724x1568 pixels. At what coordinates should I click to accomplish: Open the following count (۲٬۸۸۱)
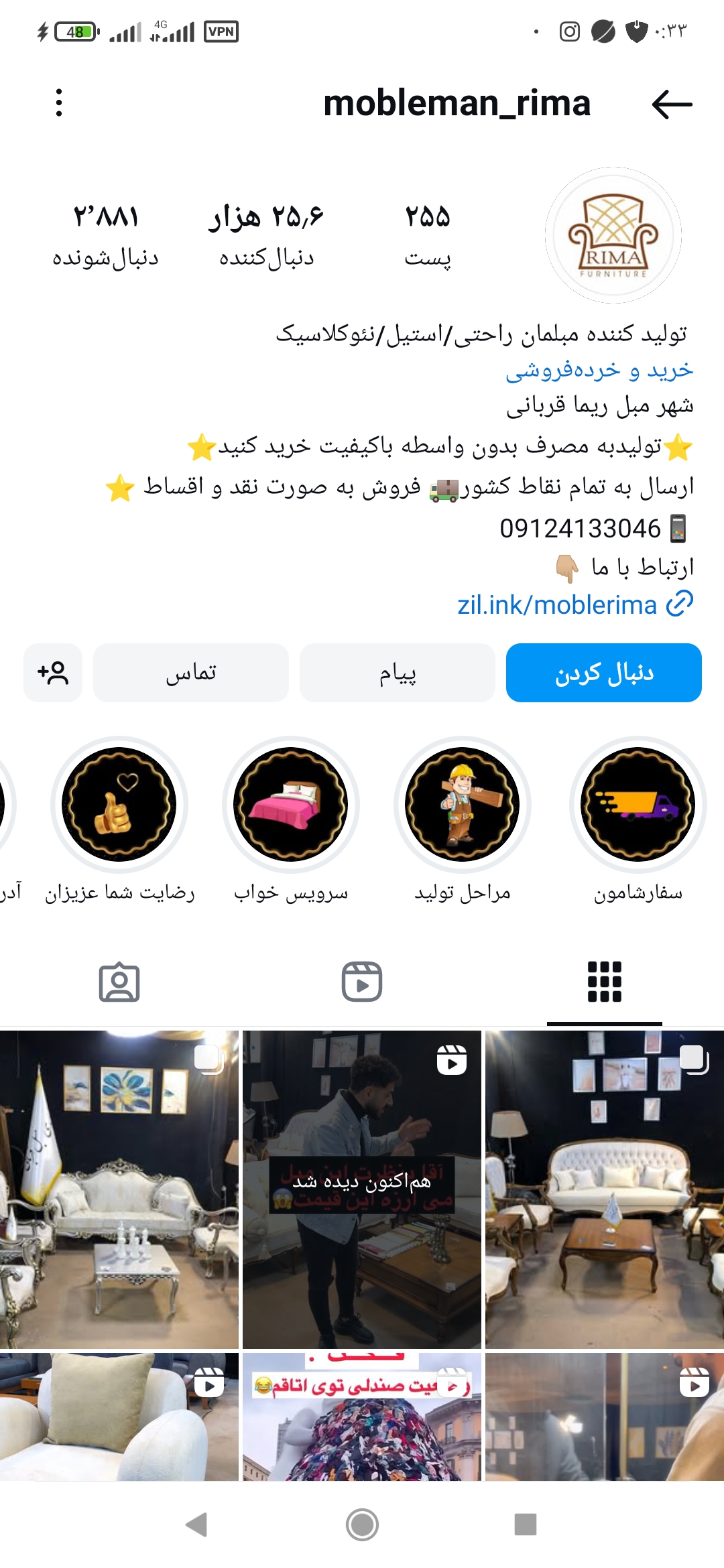coord(106,235)
